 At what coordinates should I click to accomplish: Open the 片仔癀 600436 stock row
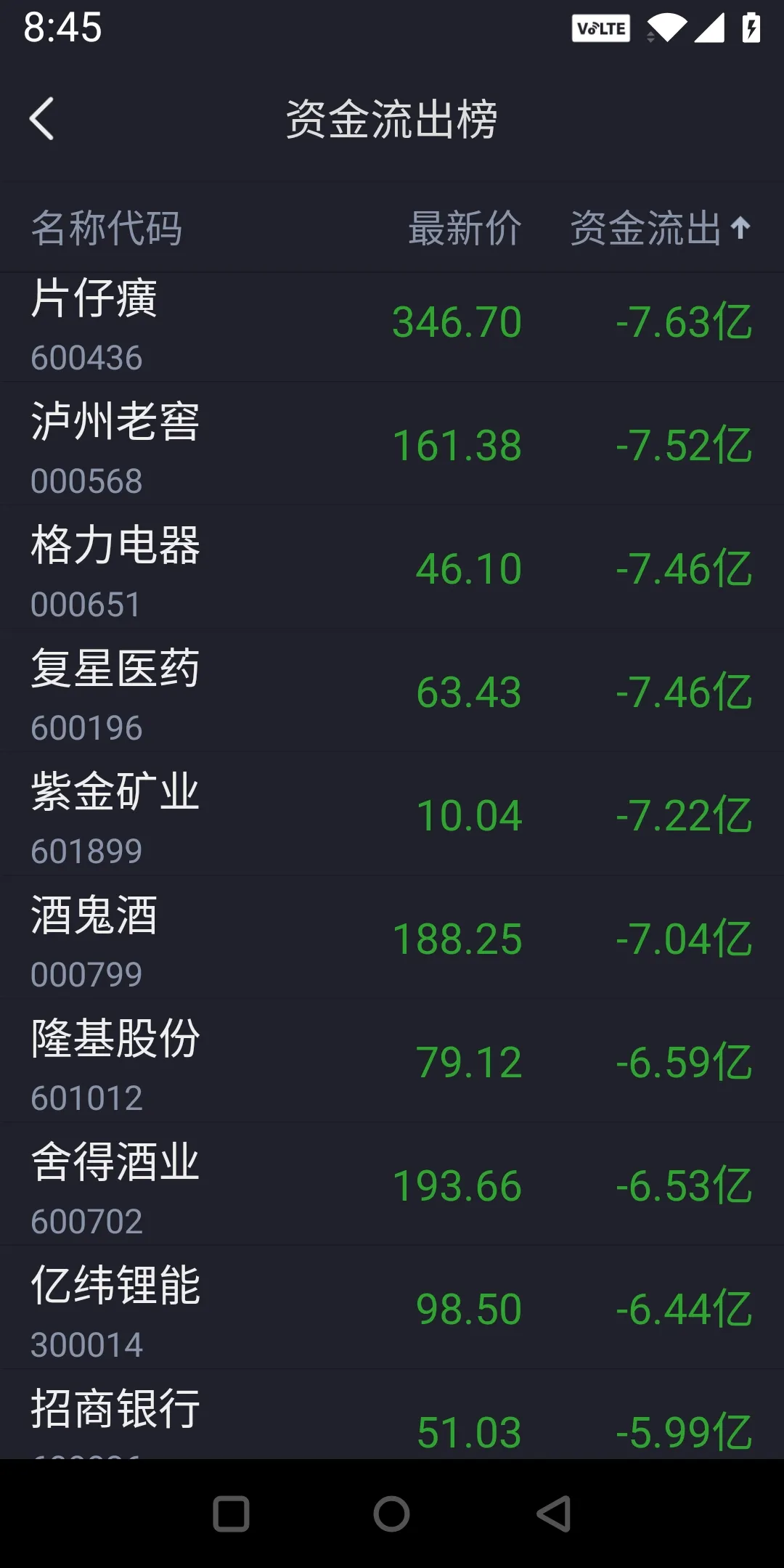point(392,327)
